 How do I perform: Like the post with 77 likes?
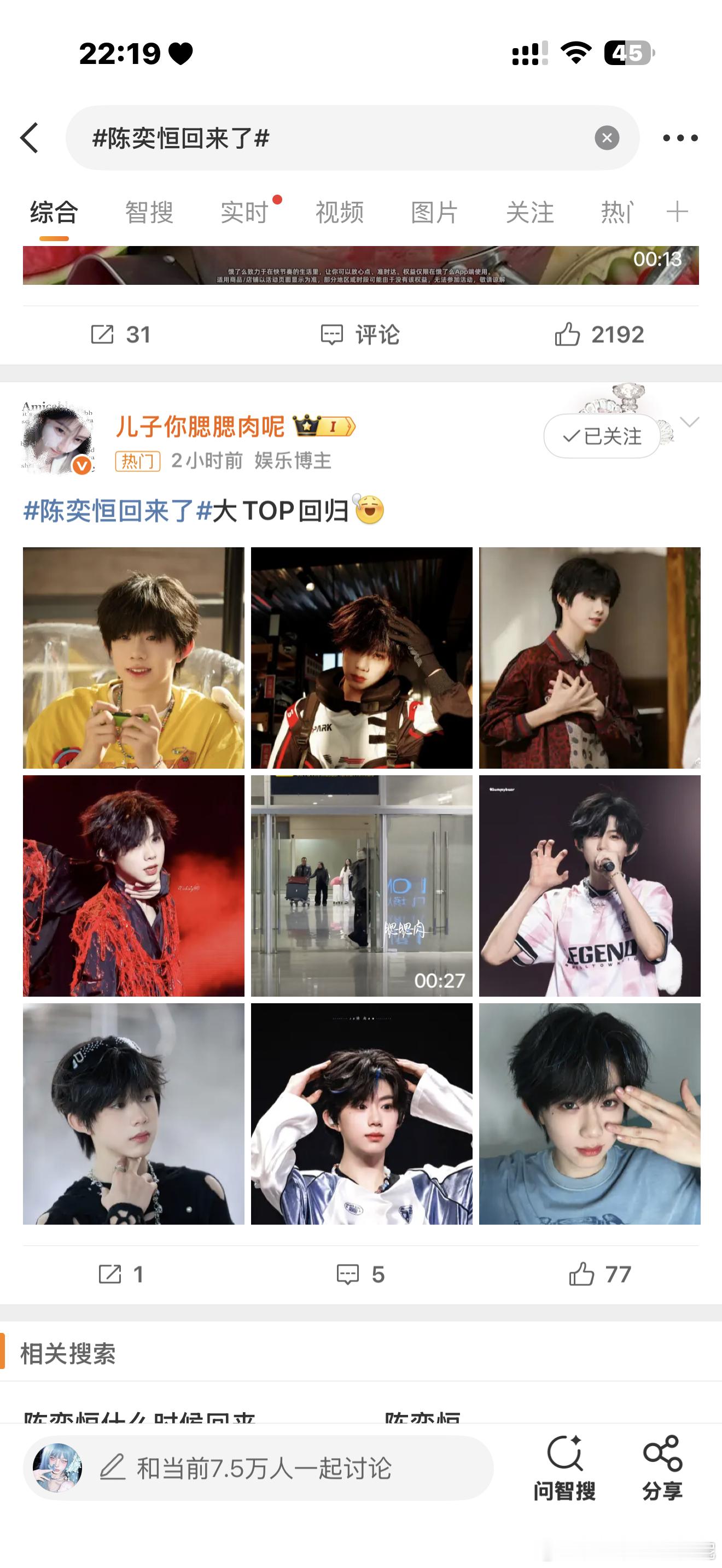(x=599, y=1274)
